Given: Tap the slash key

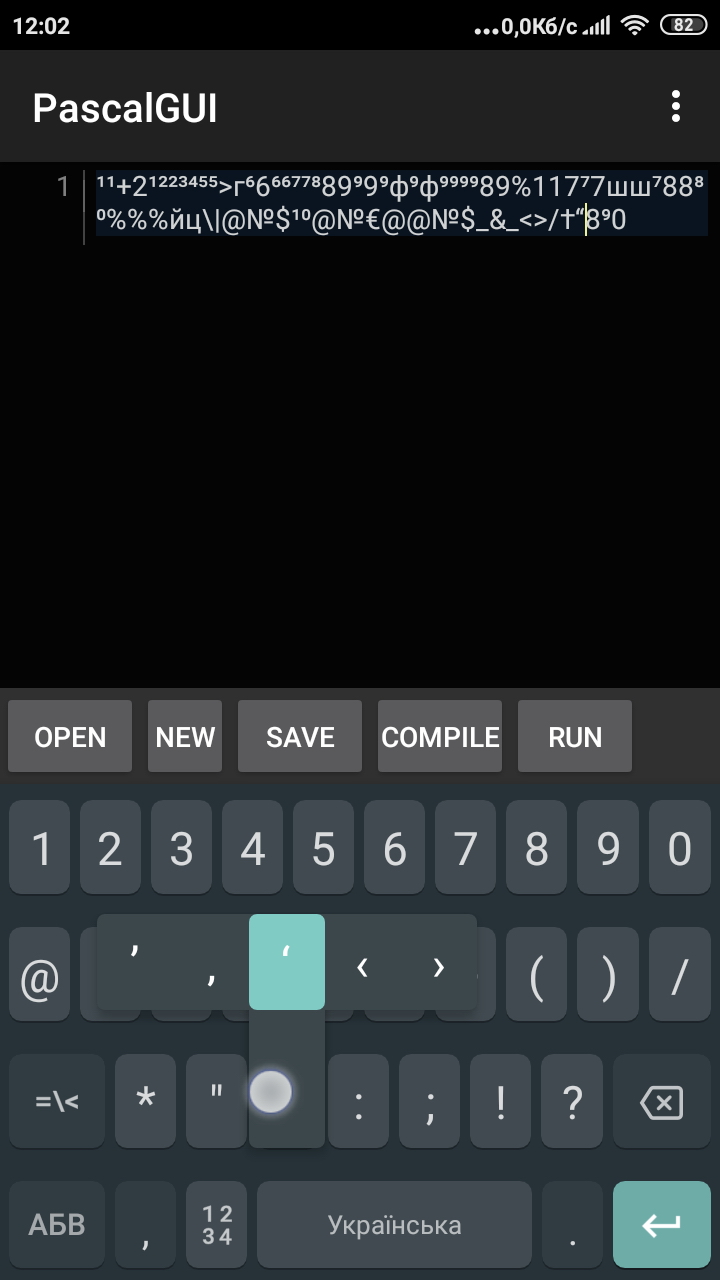Looking at the screenshot, I should click(679, 975).
